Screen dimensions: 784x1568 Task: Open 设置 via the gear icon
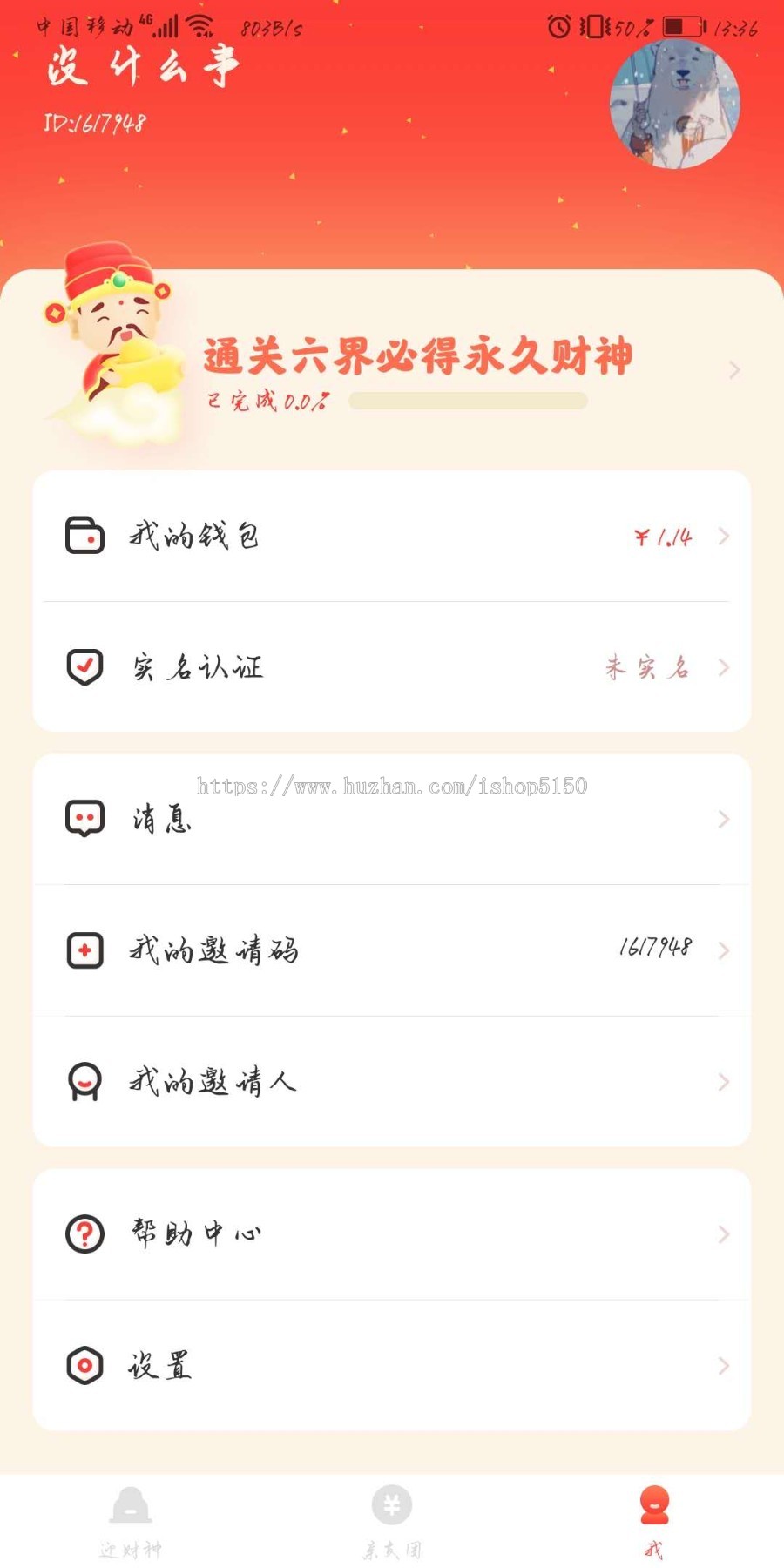(84, 1366)
